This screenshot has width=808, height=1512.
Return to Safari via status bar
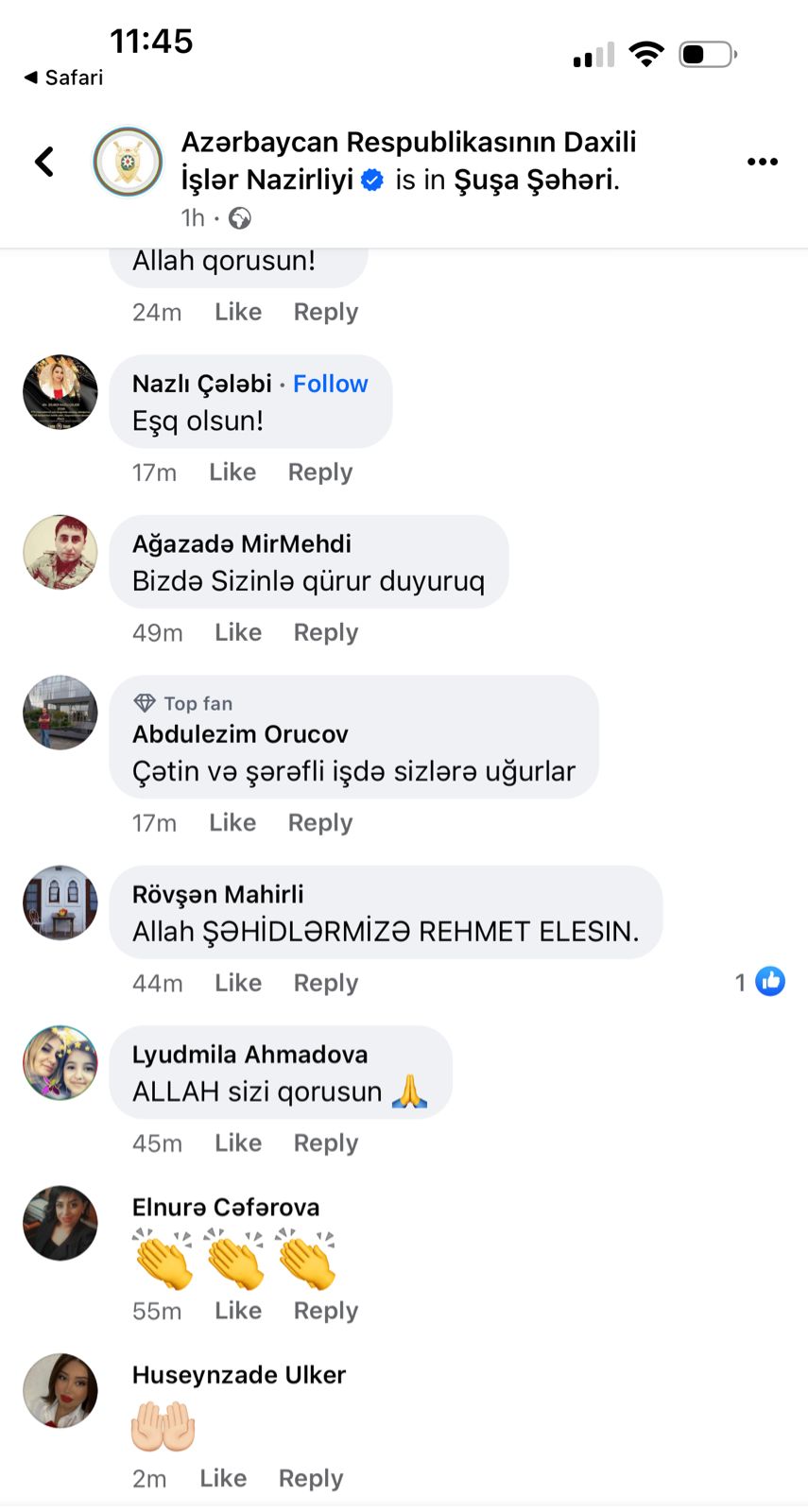pos(63,77)
